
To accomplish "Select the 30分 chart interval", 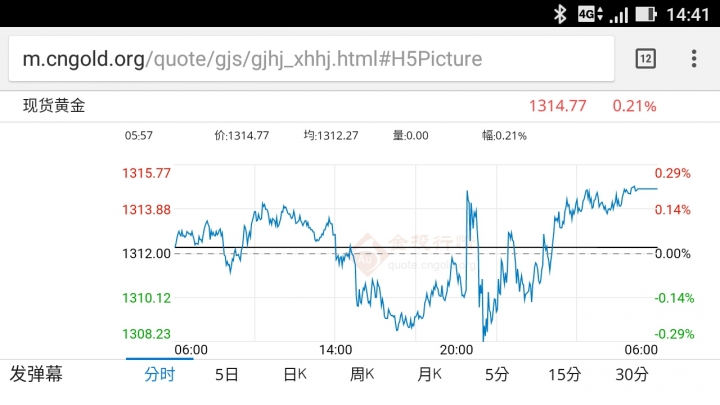I will 632,375.
